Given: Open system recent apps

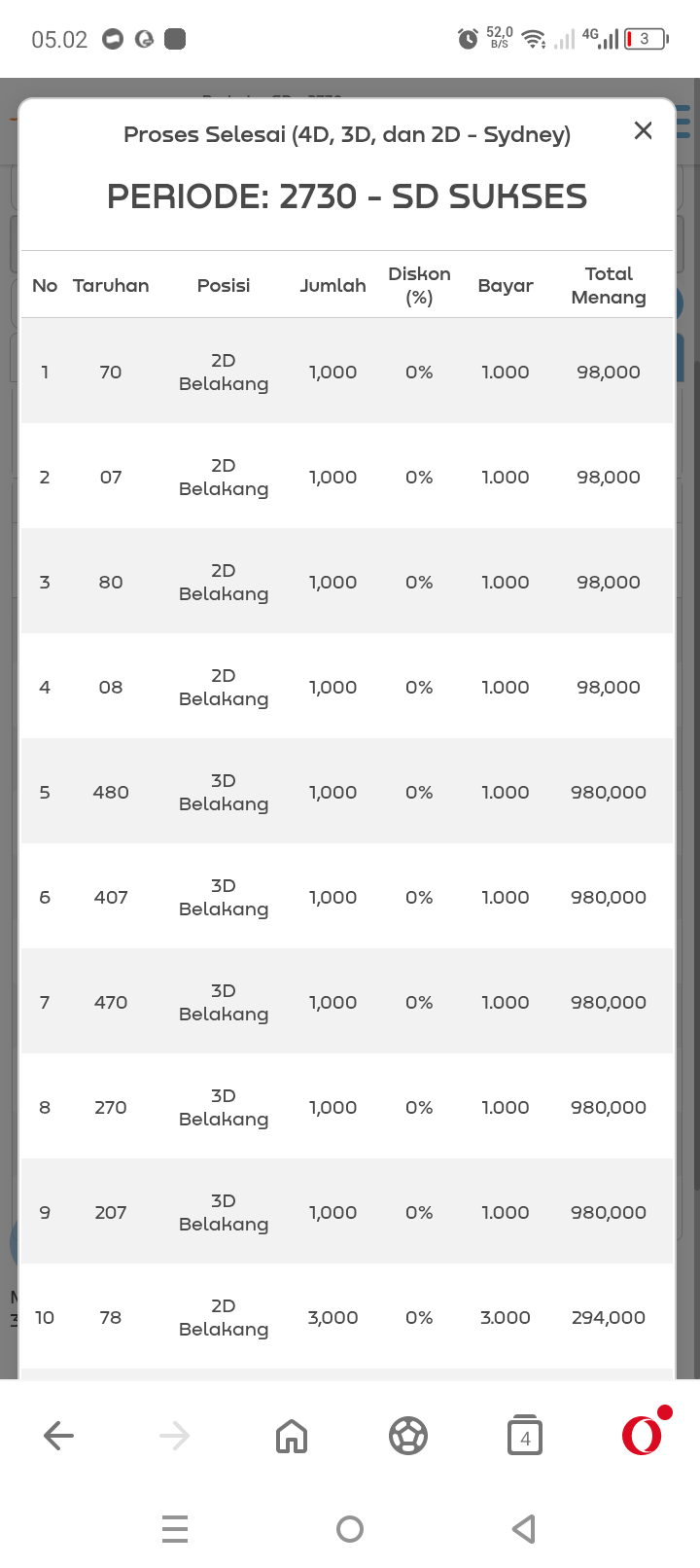Looking at the screenshot, I should click(175, 1529).
